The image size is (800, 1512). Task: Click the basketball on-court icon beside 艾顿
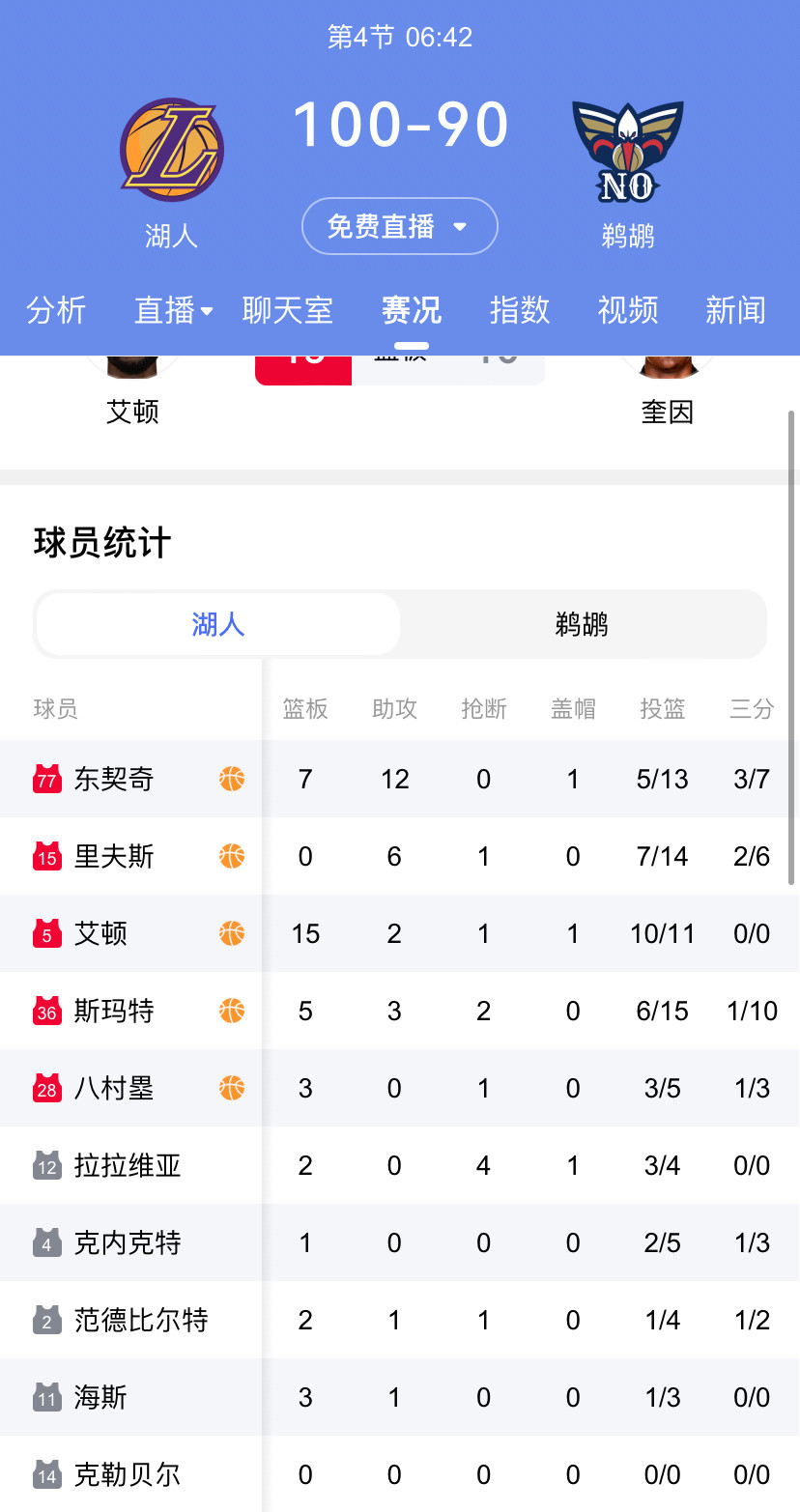(x=230, y=933)
